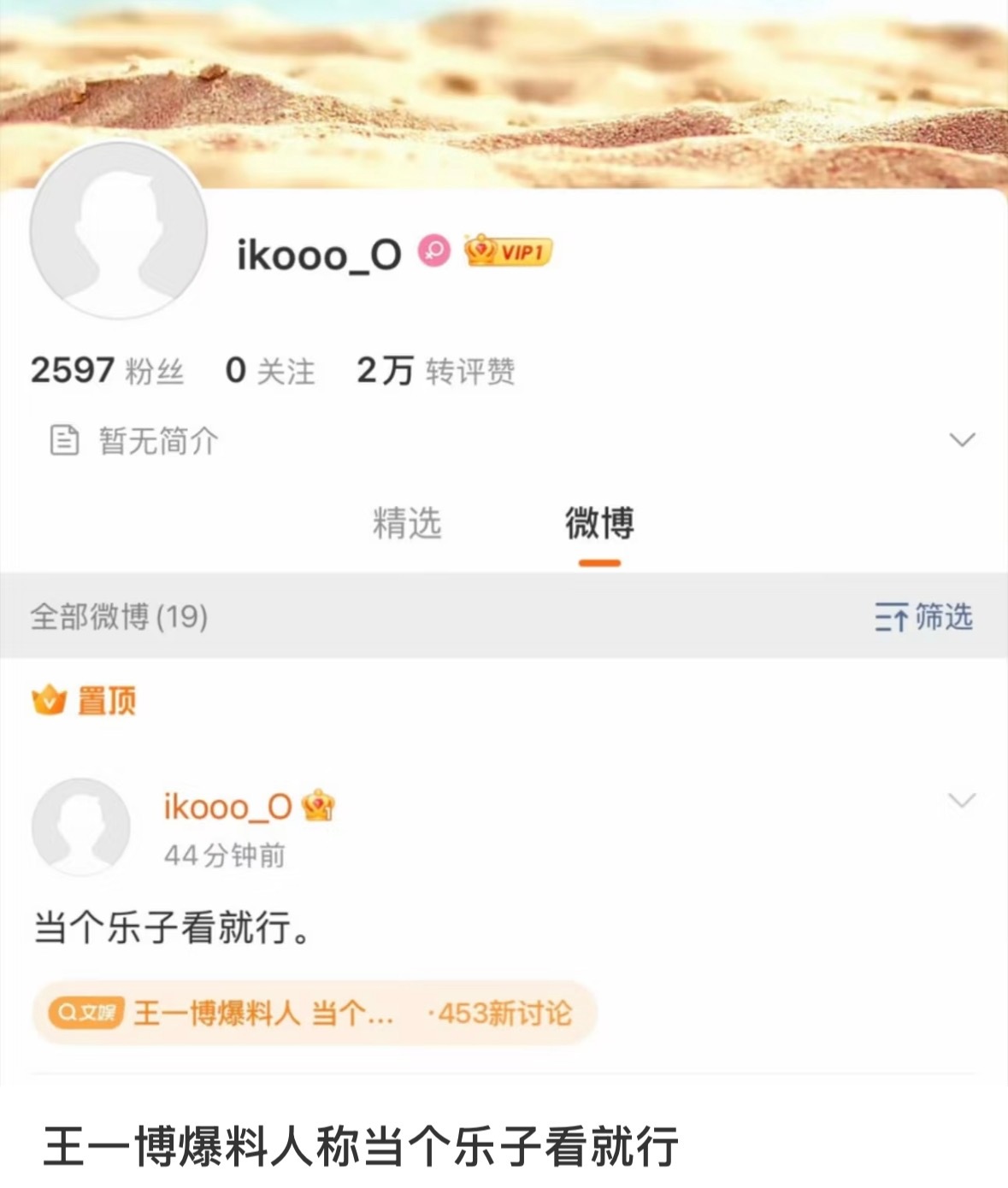1008x1188 pixels.
Task: Expand the 暂无简介 bio section
Action: pyautogui.click(x=962, y=440)
